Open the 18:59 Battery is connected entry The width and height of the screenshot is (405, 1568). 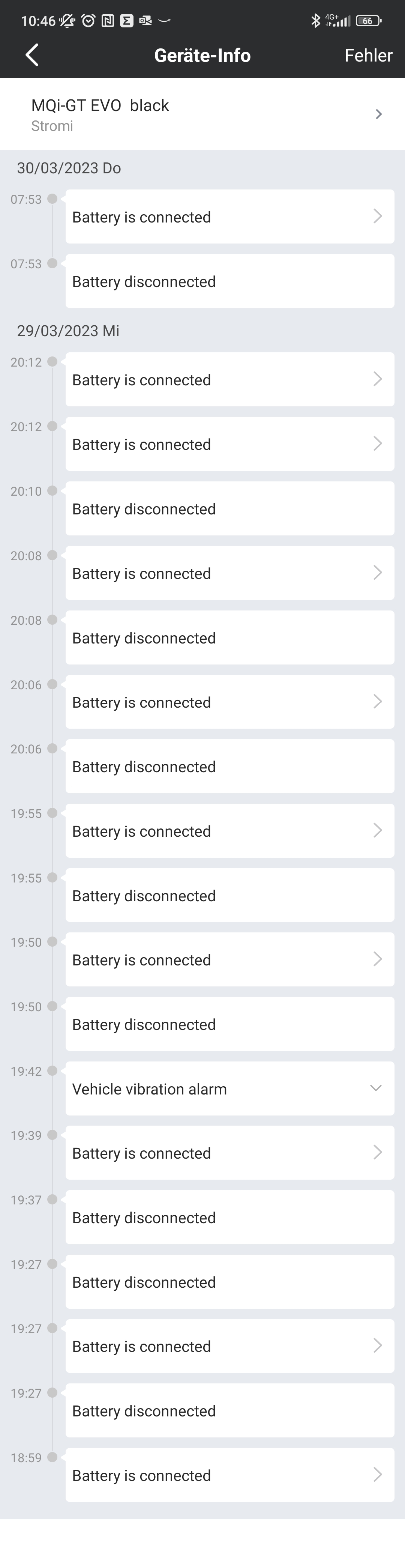click(x=229, y=1475)
